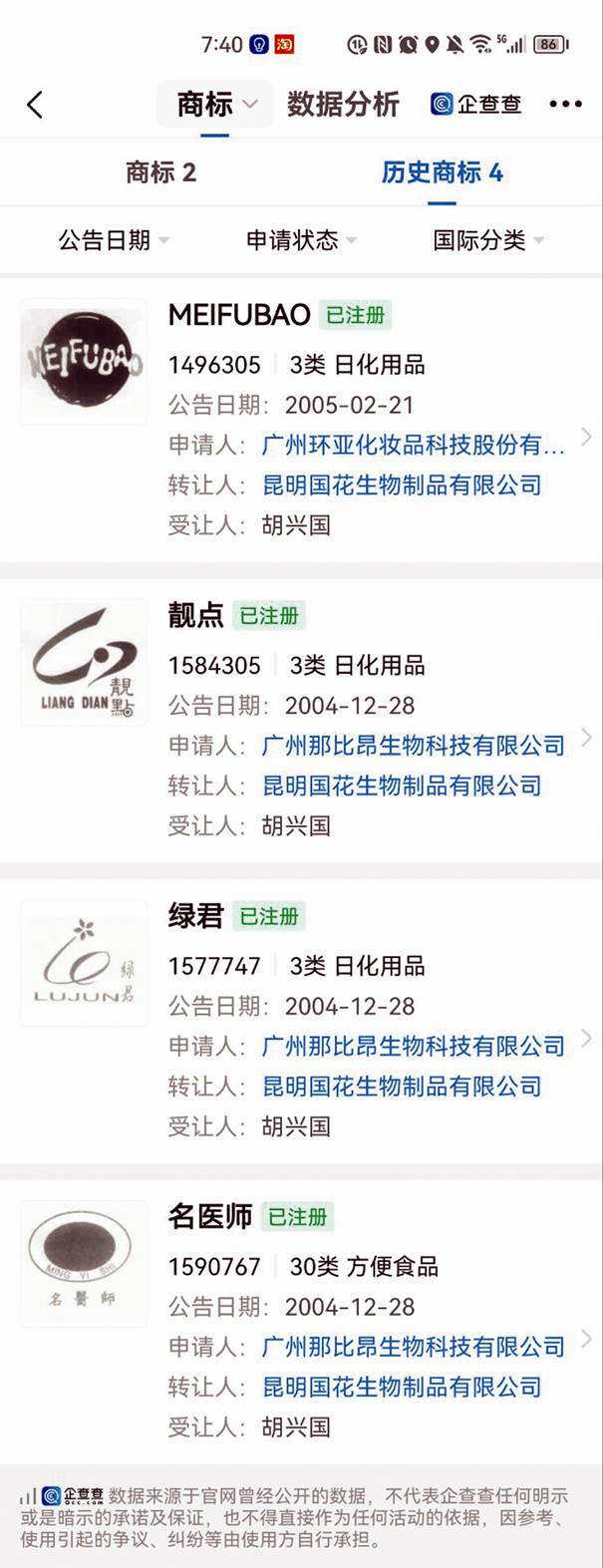Switch to the 数据分析 tab
The image size is (603, 1568).
point(343,105)
